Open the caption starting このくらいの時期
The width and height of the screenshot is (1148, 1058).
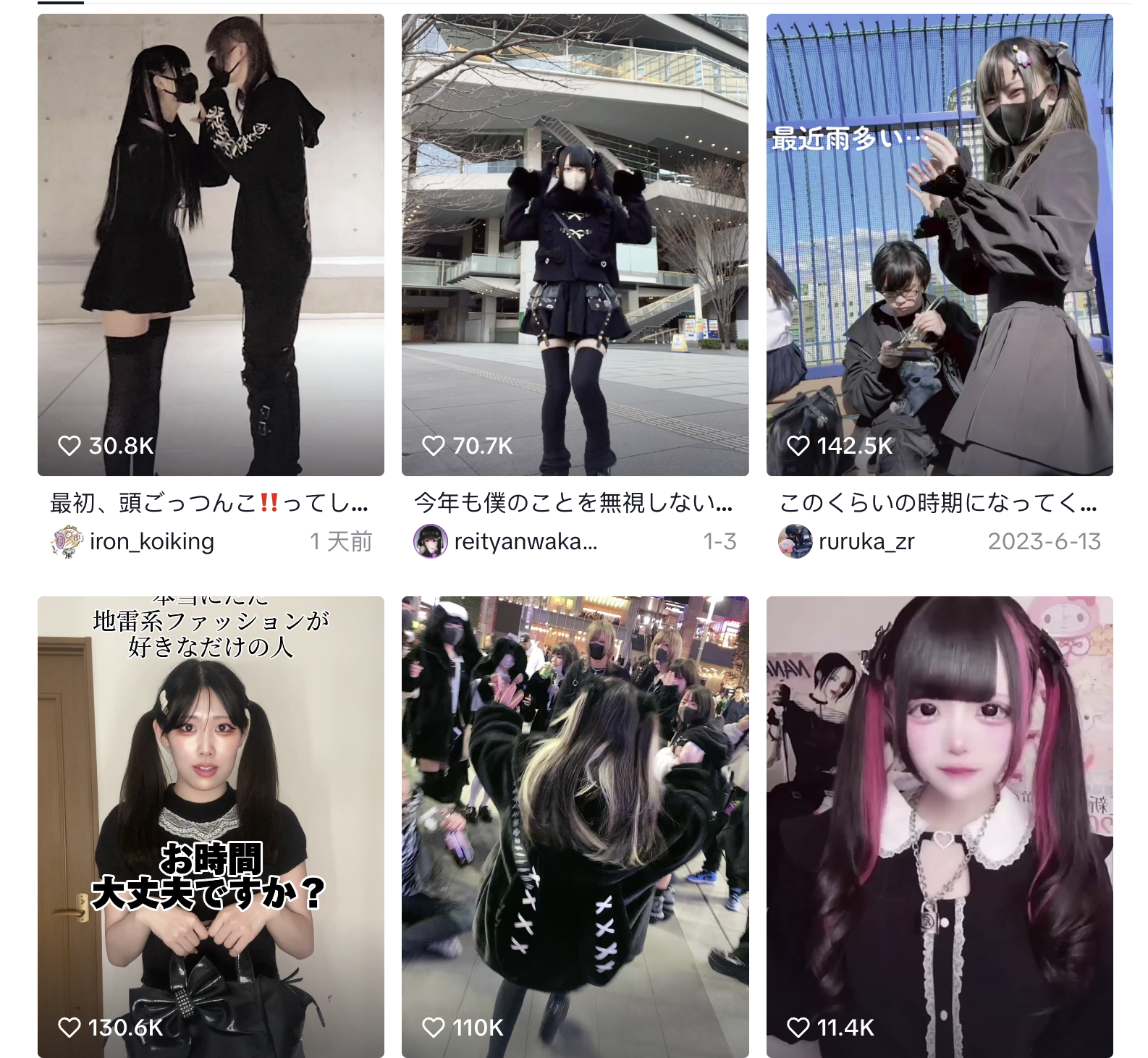937,502
